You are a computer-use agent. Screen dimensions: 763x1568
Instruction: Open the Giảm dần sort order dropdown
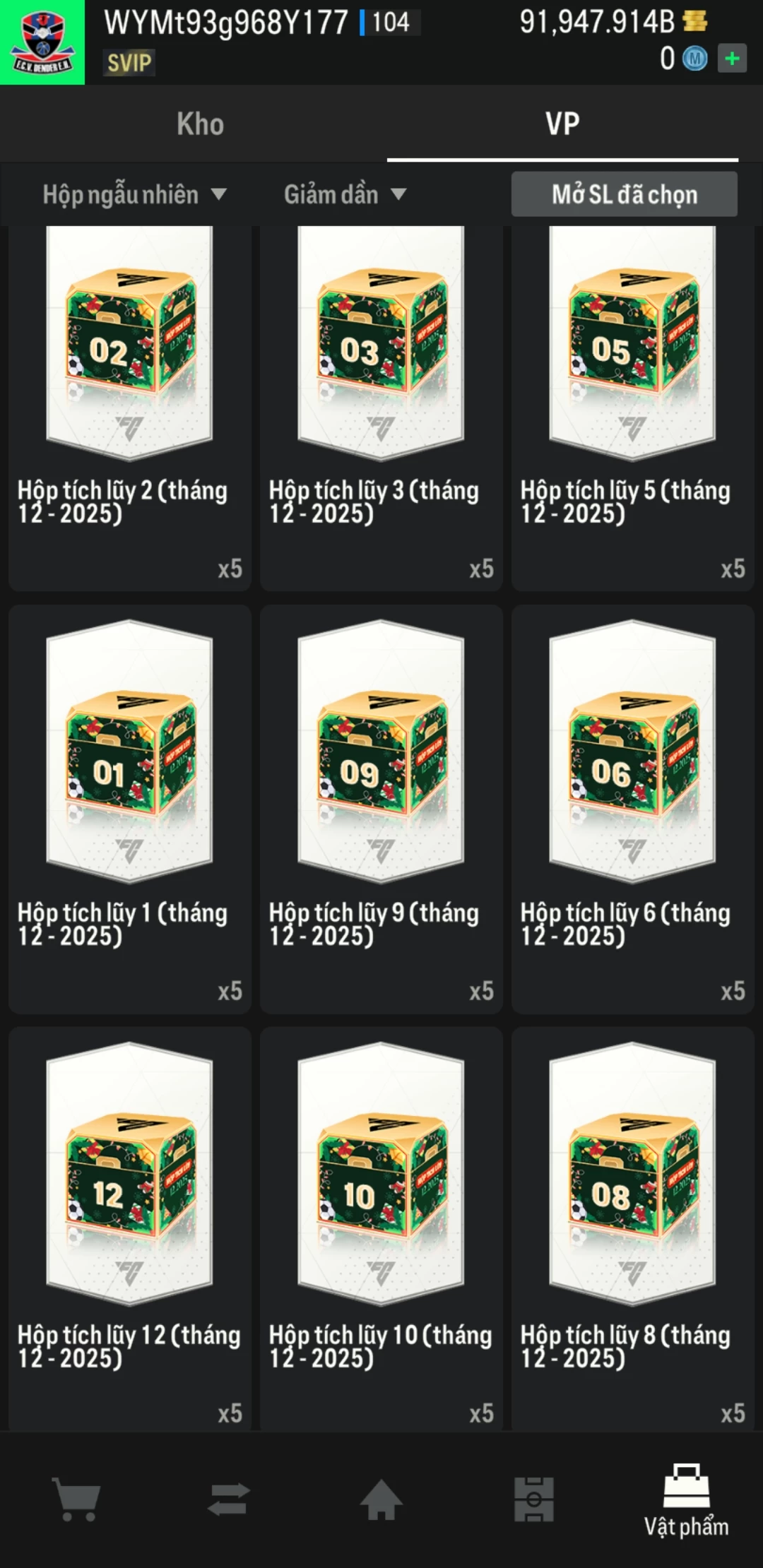coord(332,194)
